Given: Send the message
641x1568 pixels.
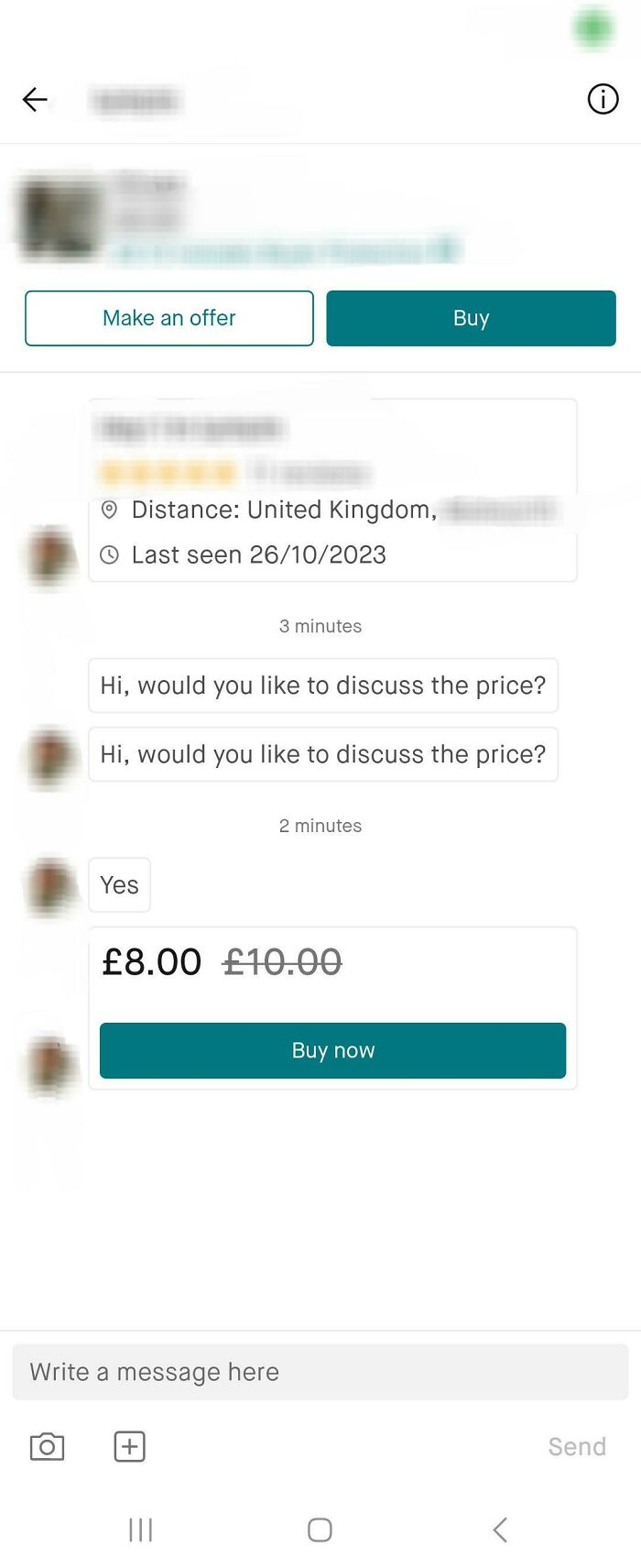Looking at the screenshot, I should point(577,1446).
